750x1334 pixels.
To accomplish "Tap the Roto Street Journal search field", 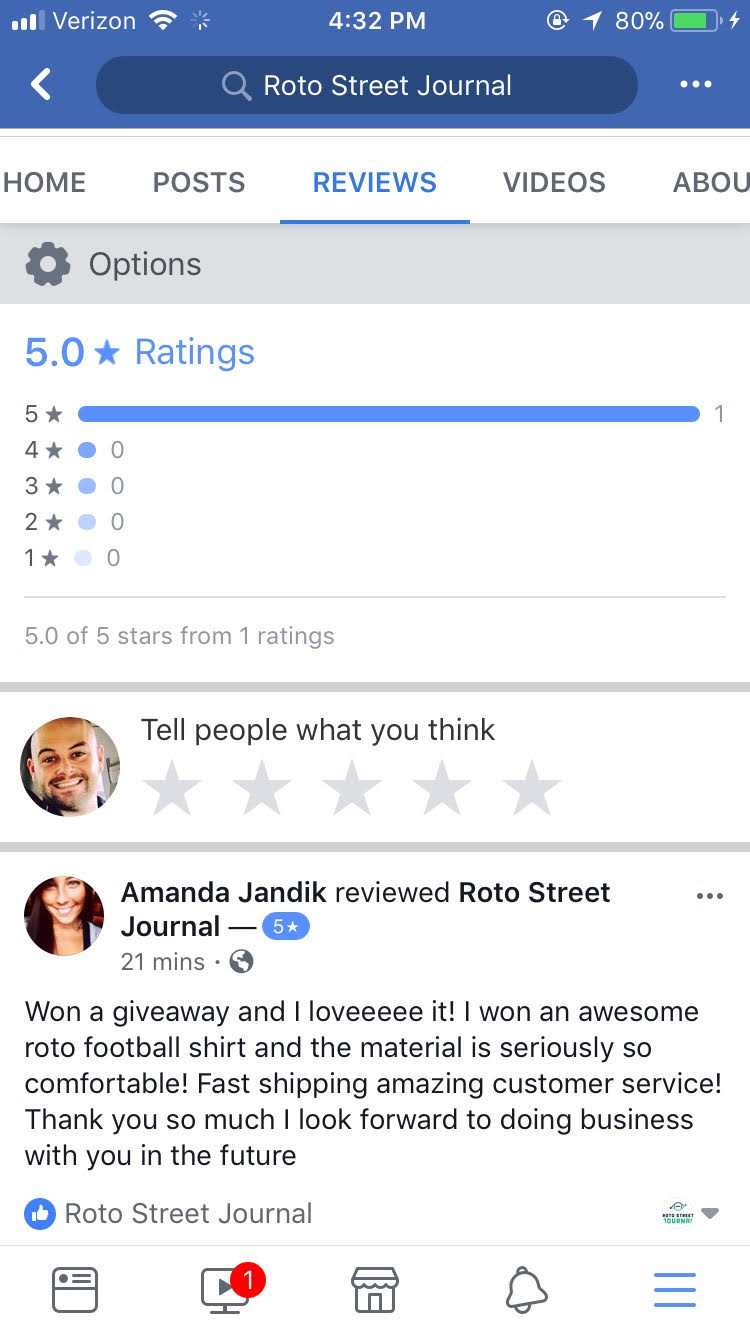I will point(366,85).
